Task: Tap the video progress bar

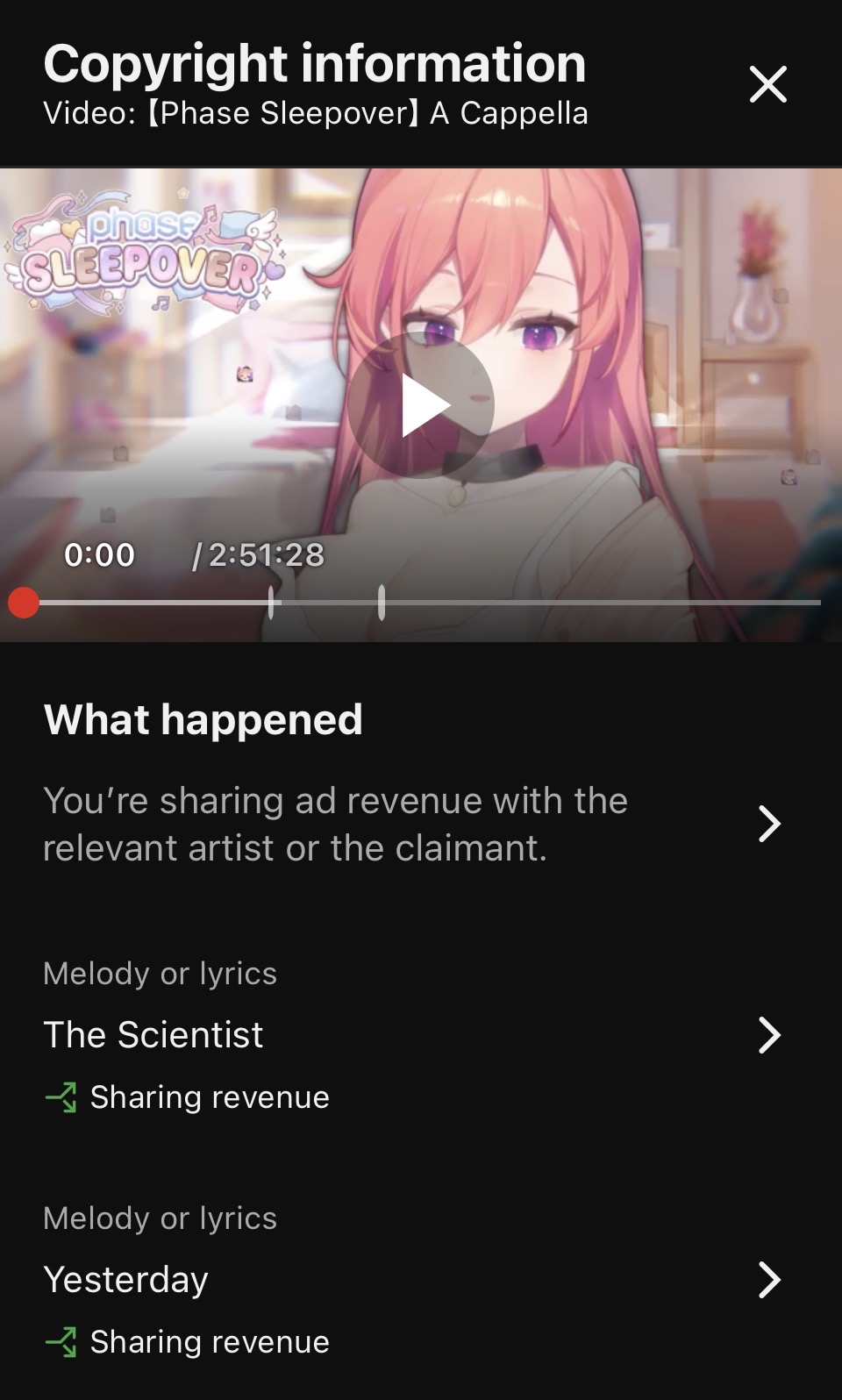Action: pyautogui.click(x=421, y=603)
